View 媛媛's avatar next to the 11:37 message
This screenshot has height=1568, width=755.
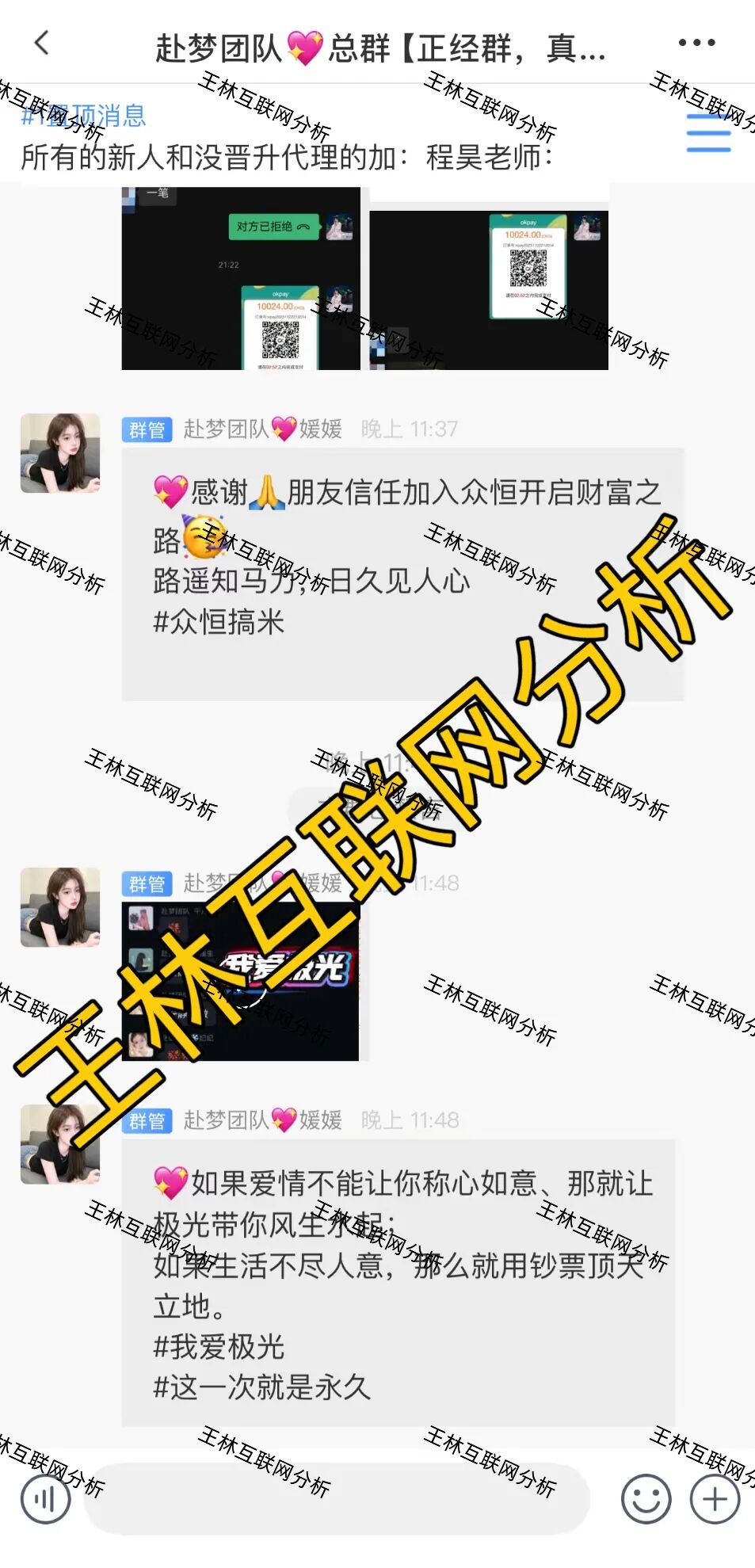(x=60, y=453)
